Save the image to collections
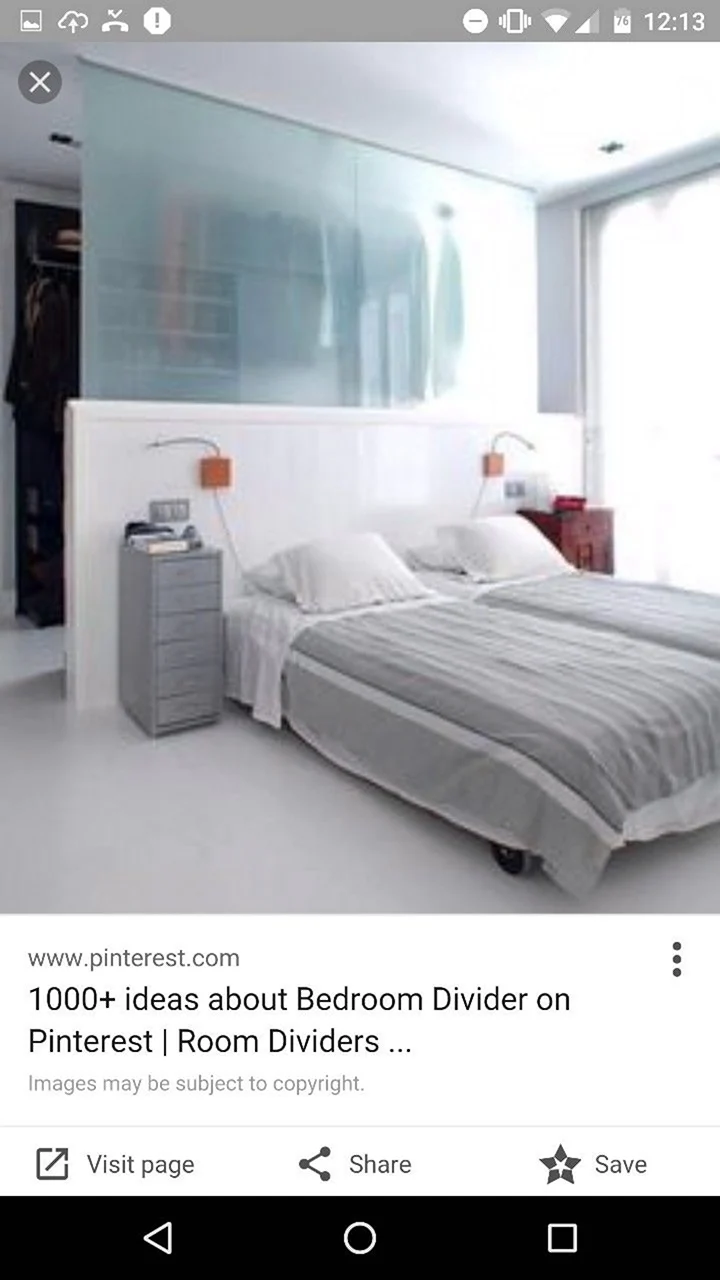The width and height of the screenshot is (720, 1280). click(x=594, y=1164)
